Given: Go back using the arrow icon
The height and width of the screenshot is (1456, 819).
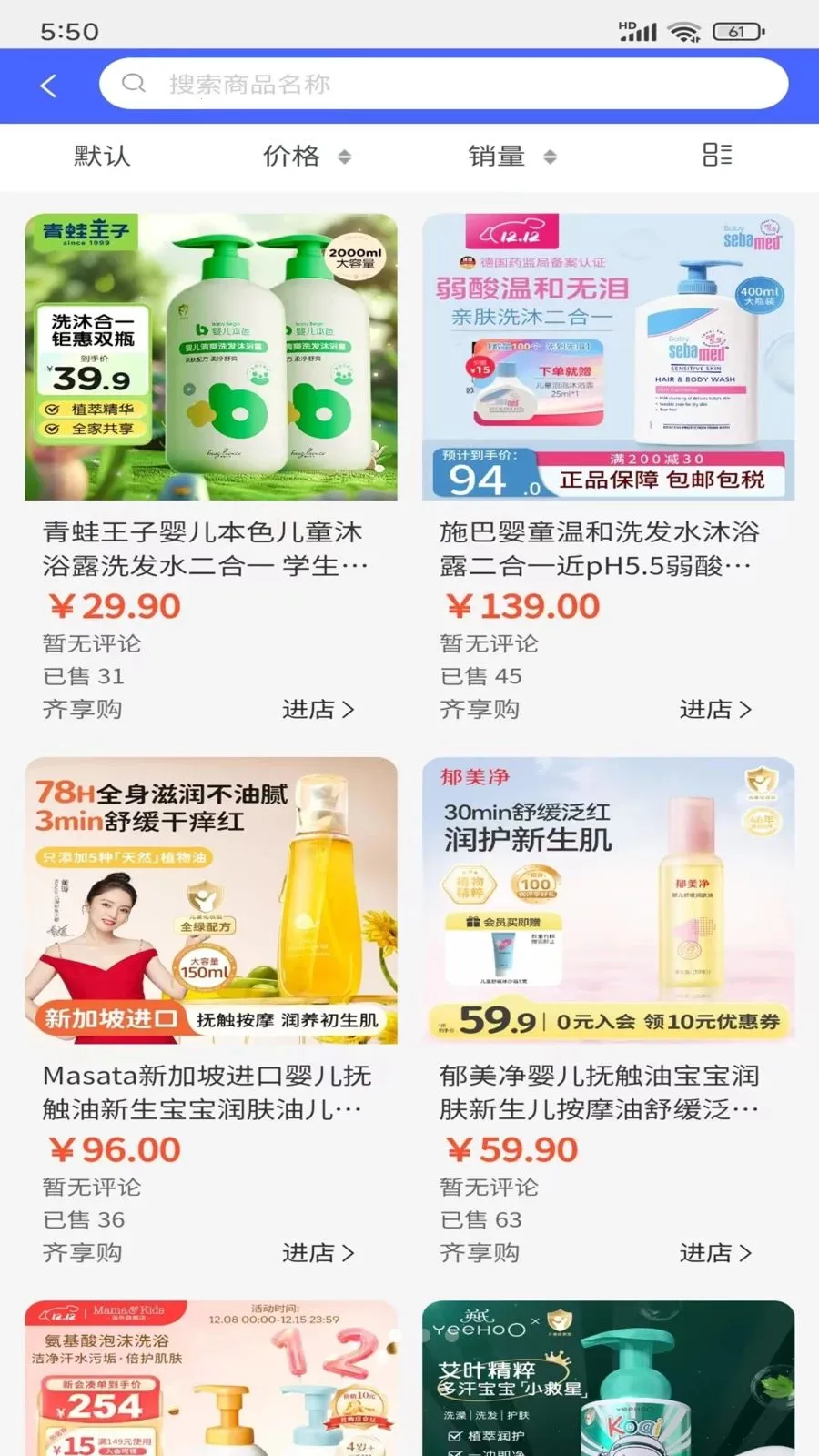Looking at the screenshot, I should pos(49,86).
